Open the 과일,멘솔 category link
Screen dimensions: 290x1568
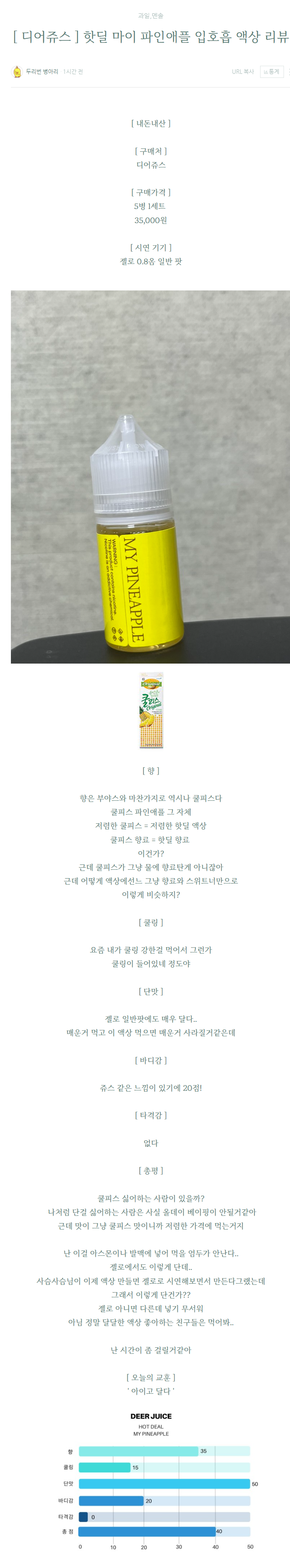pyautogui.click(x=151, y=16)
